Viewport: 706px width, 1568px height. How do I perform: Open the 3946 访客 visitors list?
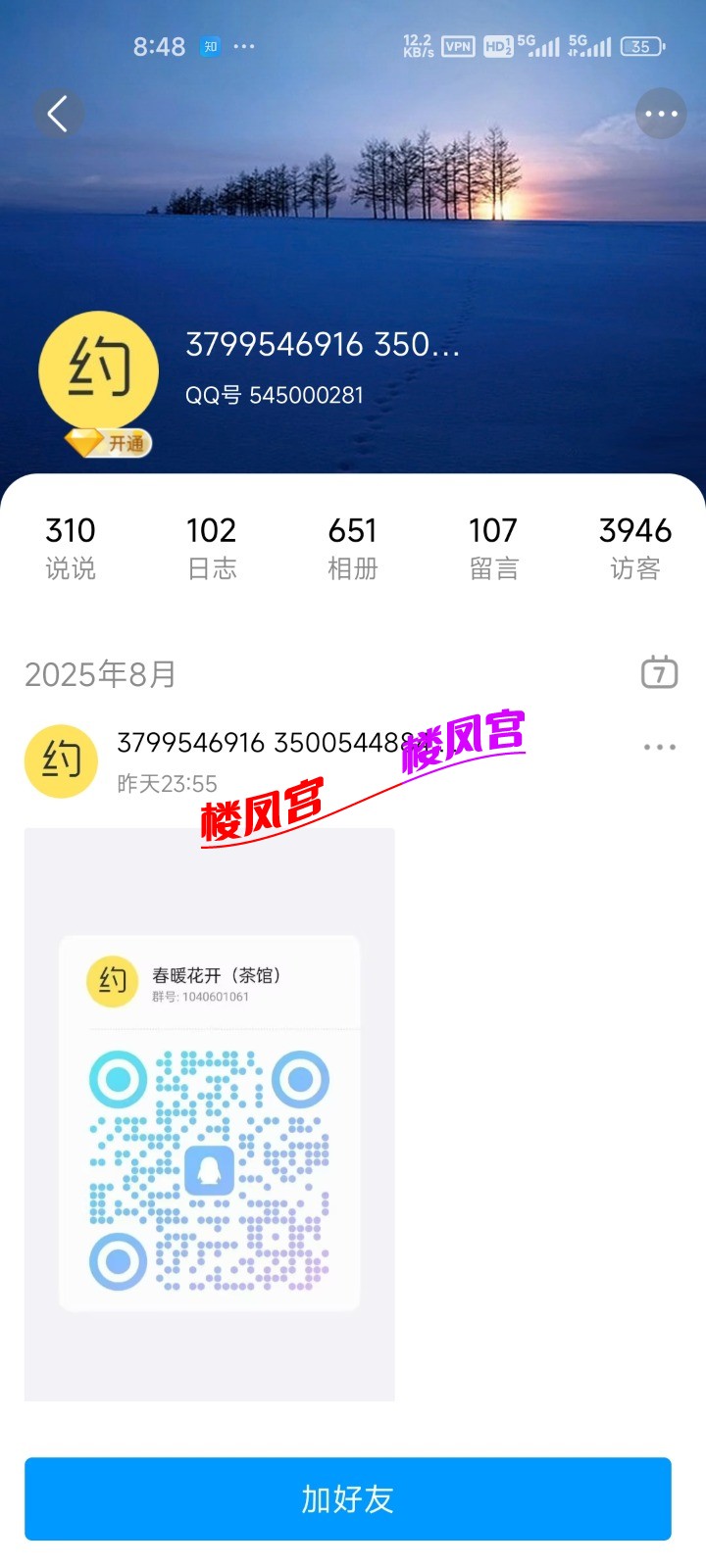(x=634, y=547)
